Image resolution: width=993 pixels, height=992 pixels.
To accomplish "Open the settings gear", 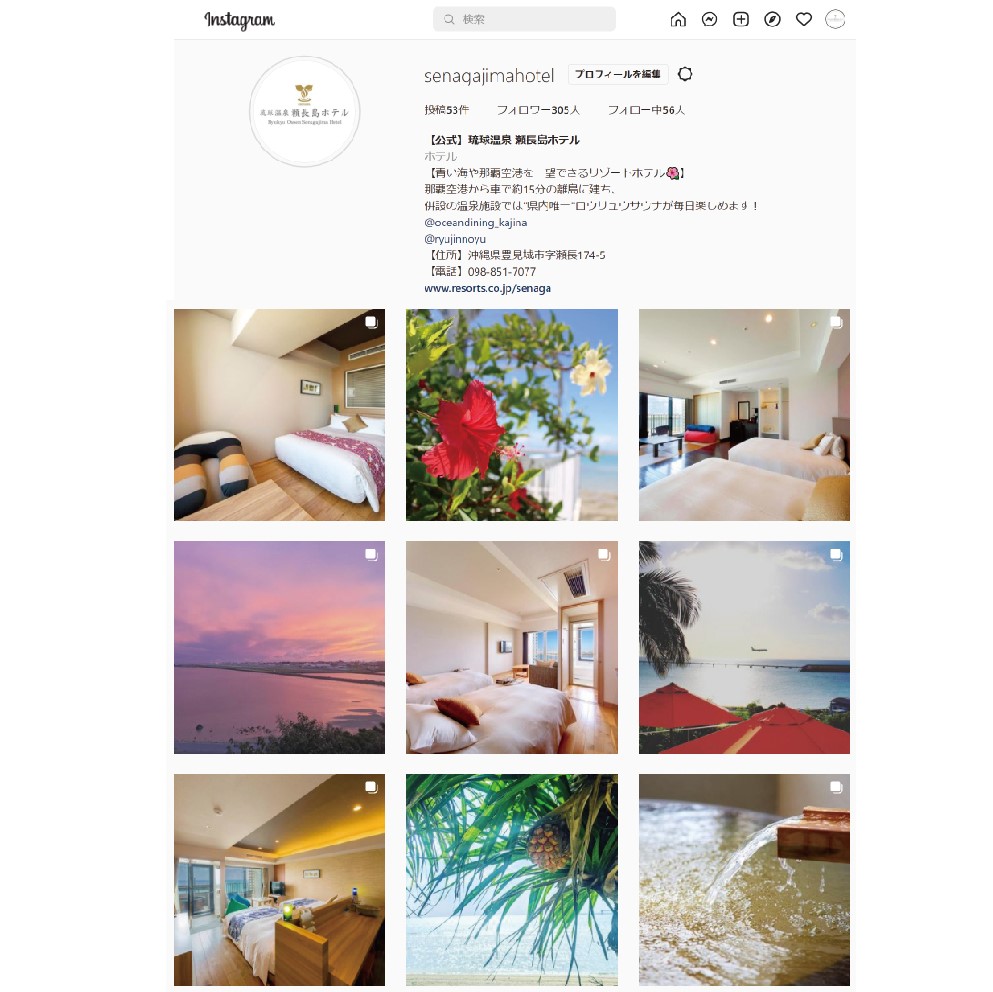I will click(x=685, y=74).
